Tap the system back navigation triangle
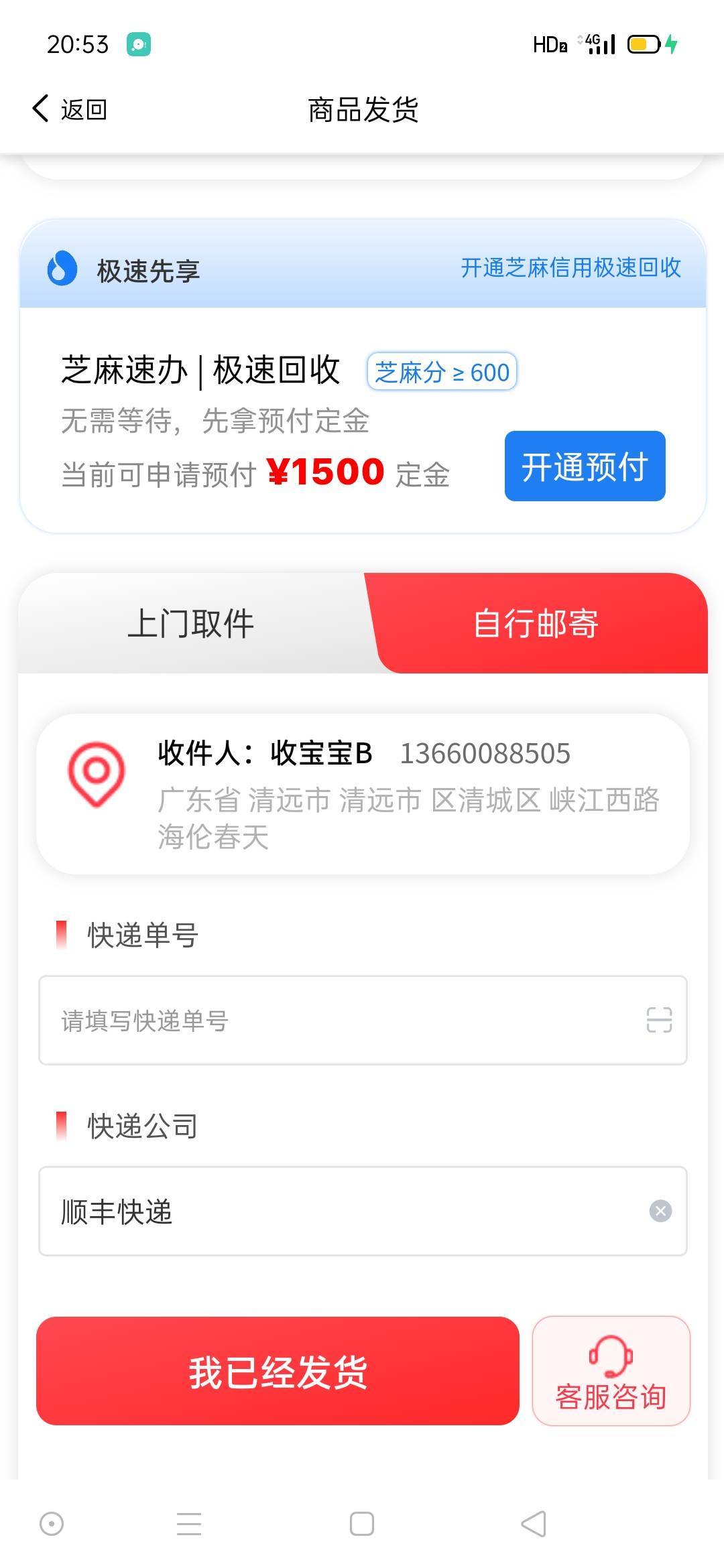 (534, 1524)
